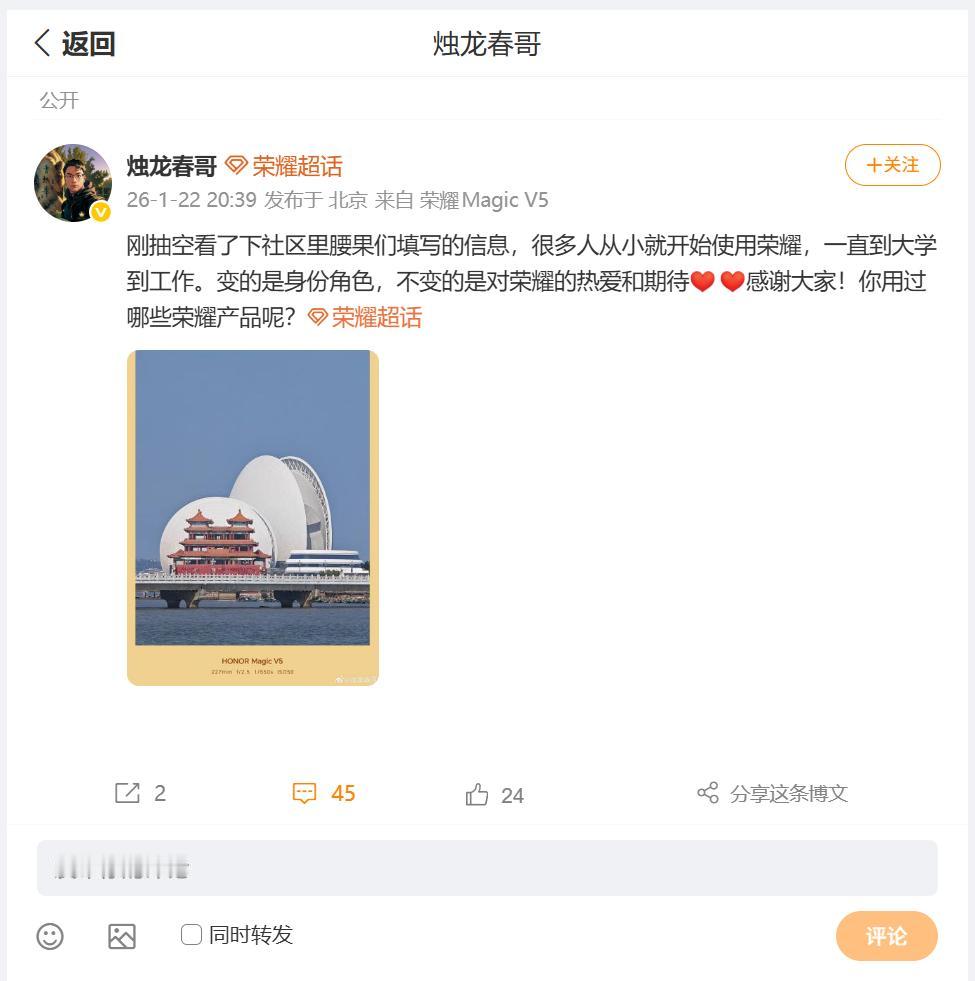Click the back chevron next to 返回
The height and width of the screenshot is (981, 975).
40,43
